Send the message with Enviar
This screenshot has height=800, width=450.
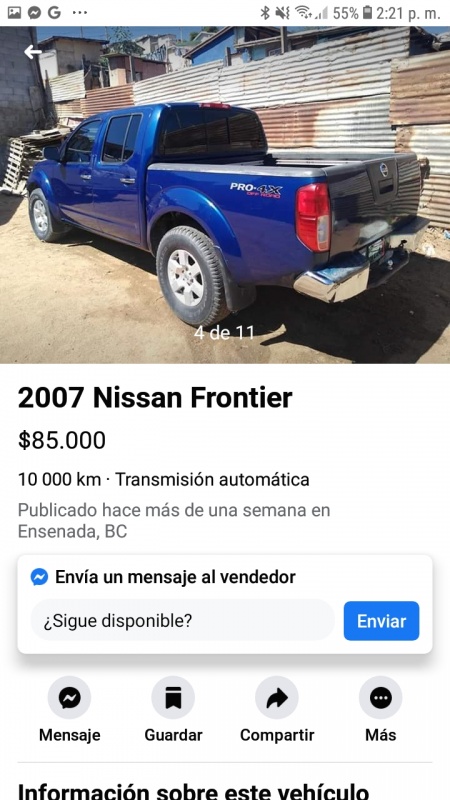pos(381,621)
